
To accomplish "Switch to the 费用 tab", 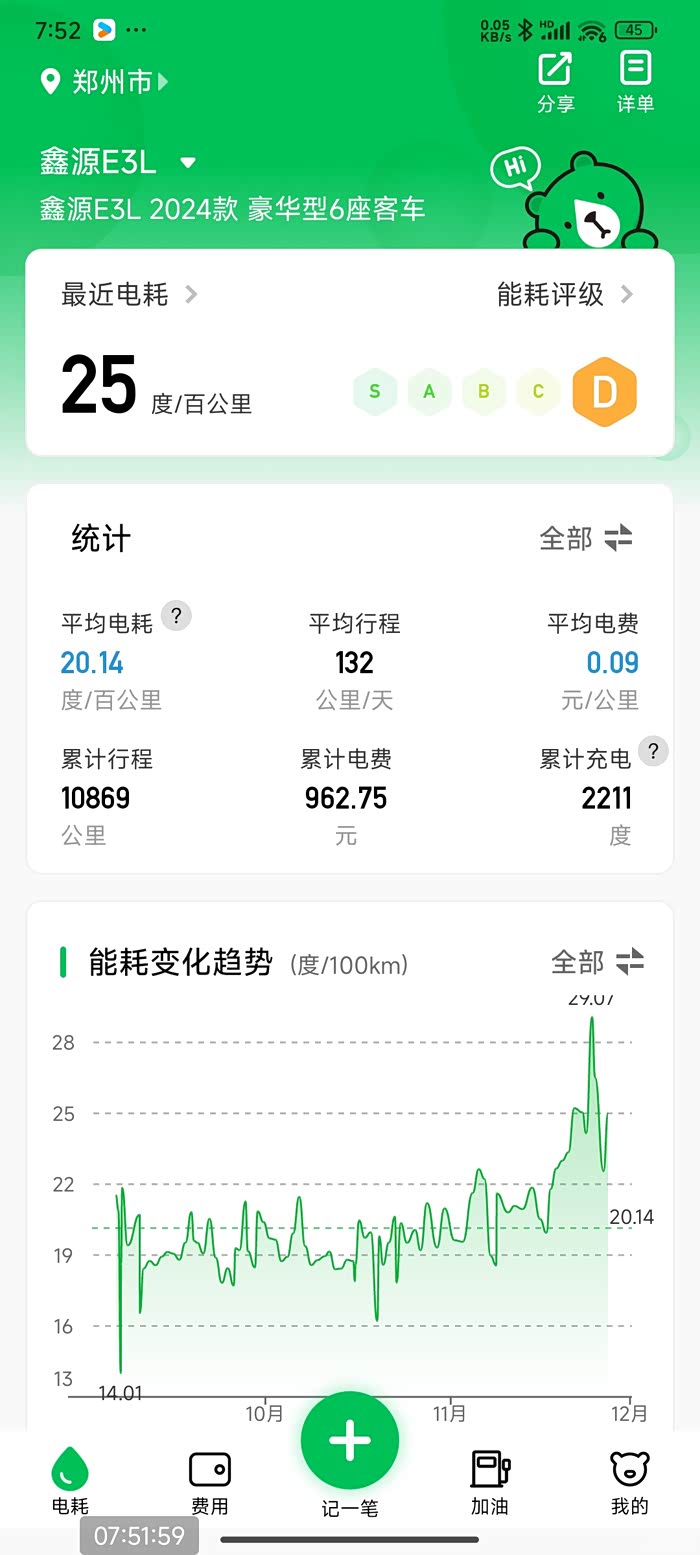I will coord(210,1482).
